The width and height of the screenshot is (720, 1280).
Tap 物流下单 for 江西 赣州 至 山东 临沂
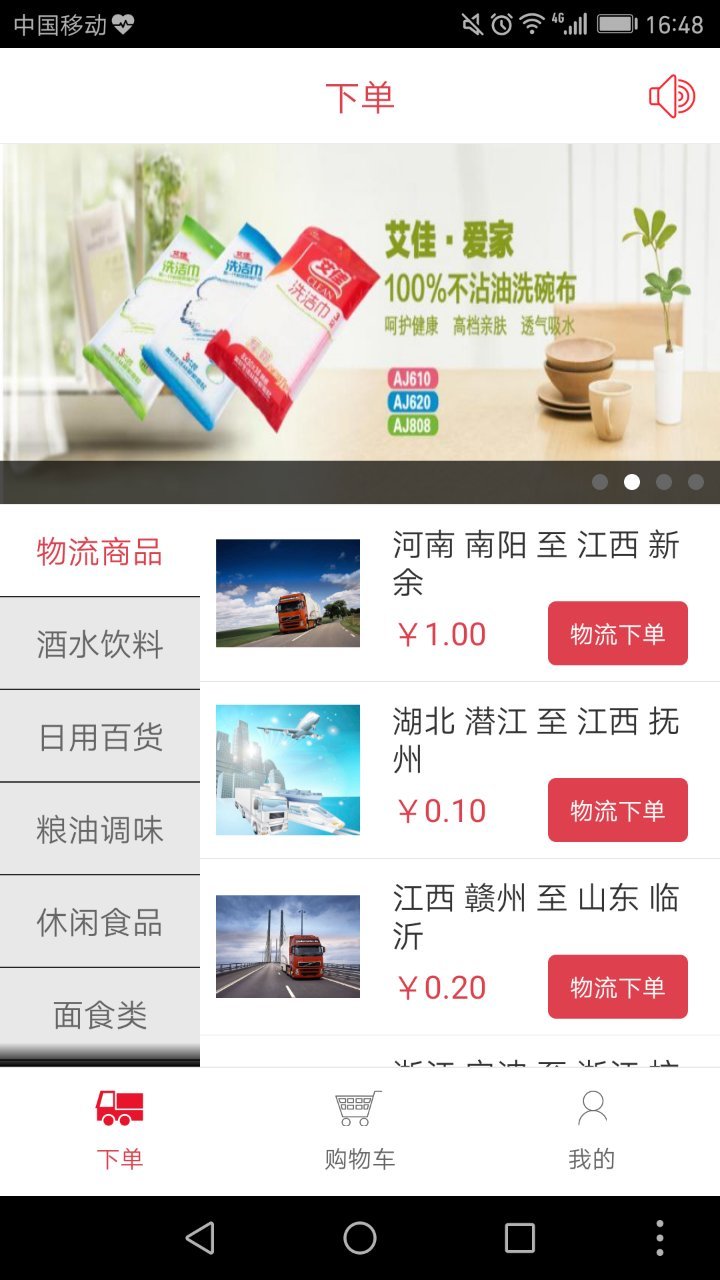click(x=617, y=987)
